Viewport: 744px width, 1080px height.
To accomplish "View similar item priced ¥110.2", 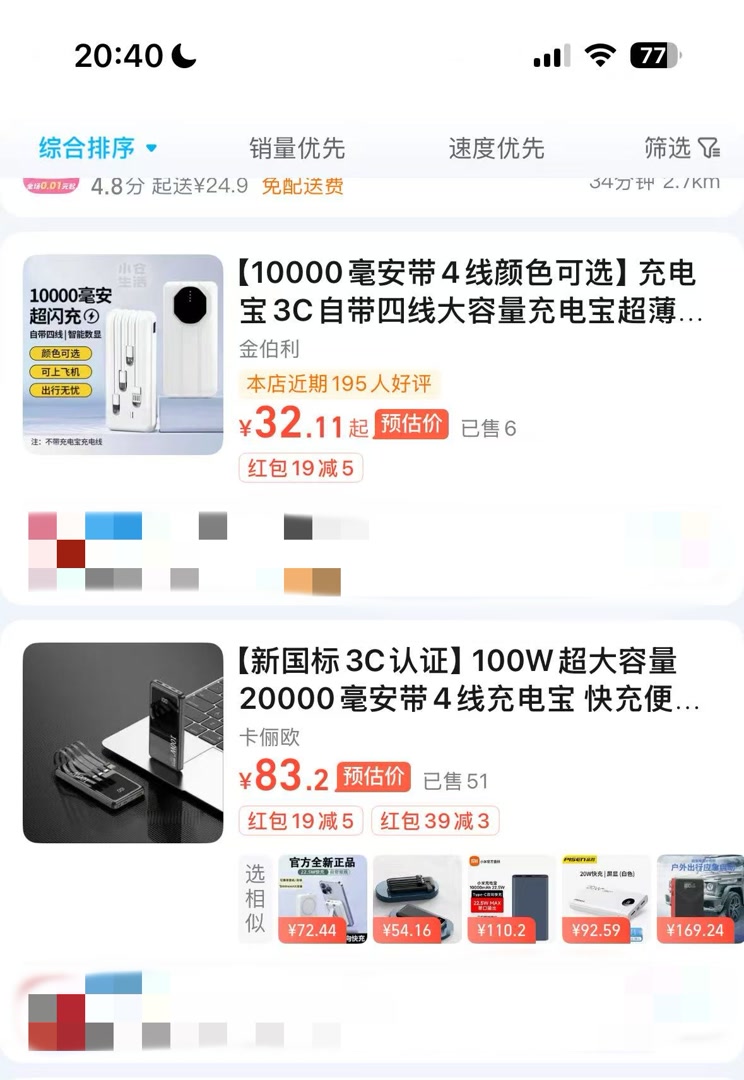I will pyautogui.click(x=511, y=898).
